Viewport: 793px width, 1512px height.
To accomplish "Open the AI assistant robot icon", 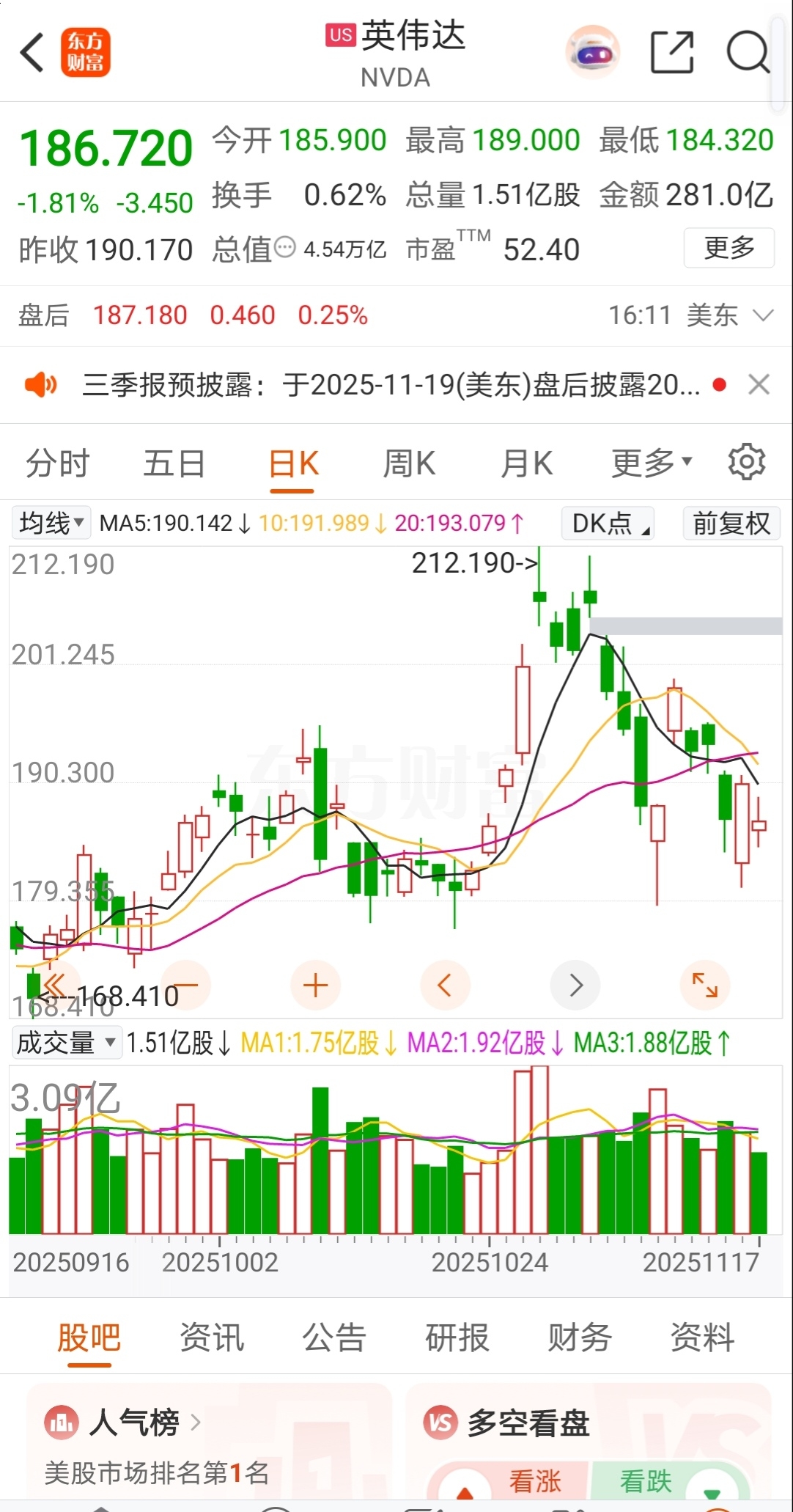I will point(593,52).
